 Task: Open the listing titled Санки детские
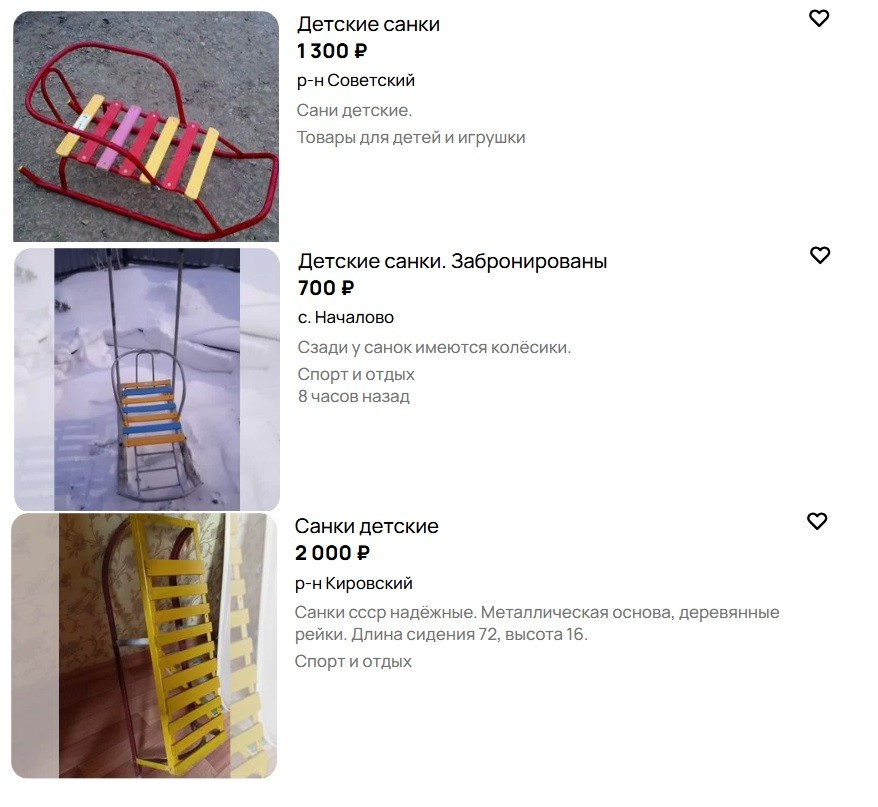tap(366, 526)
